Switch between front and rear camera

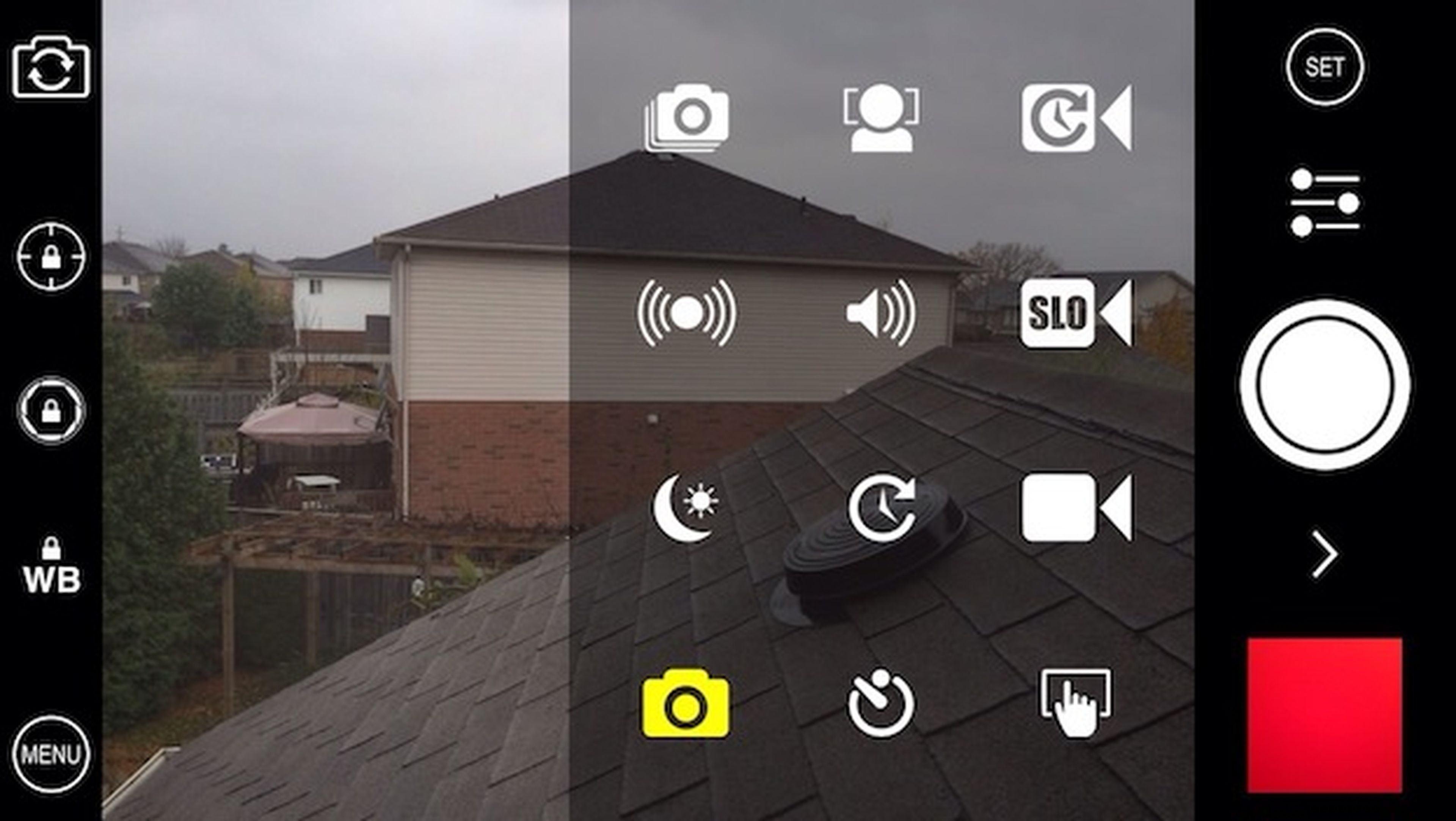[51, 68]
